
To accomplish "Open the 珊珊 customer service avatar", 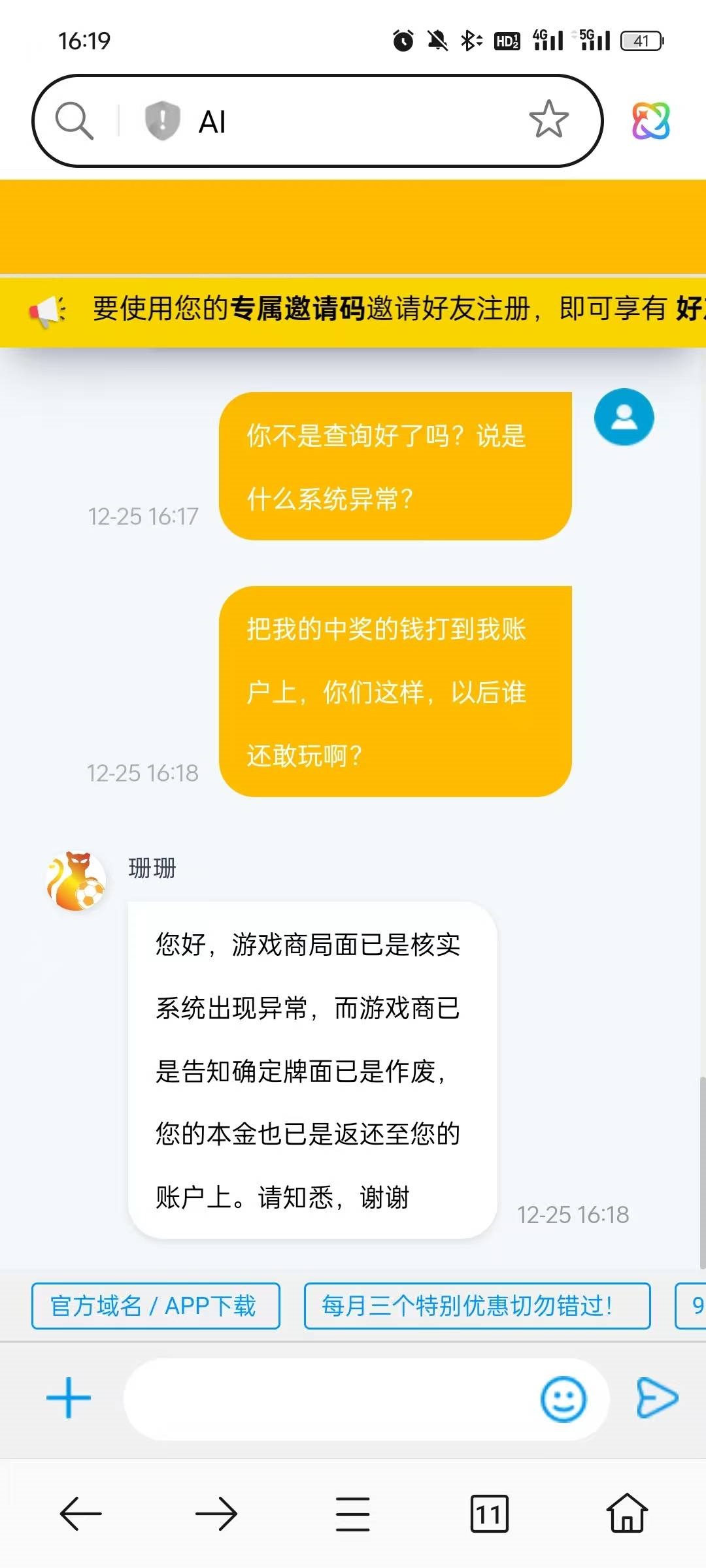I will coord(76,880).
